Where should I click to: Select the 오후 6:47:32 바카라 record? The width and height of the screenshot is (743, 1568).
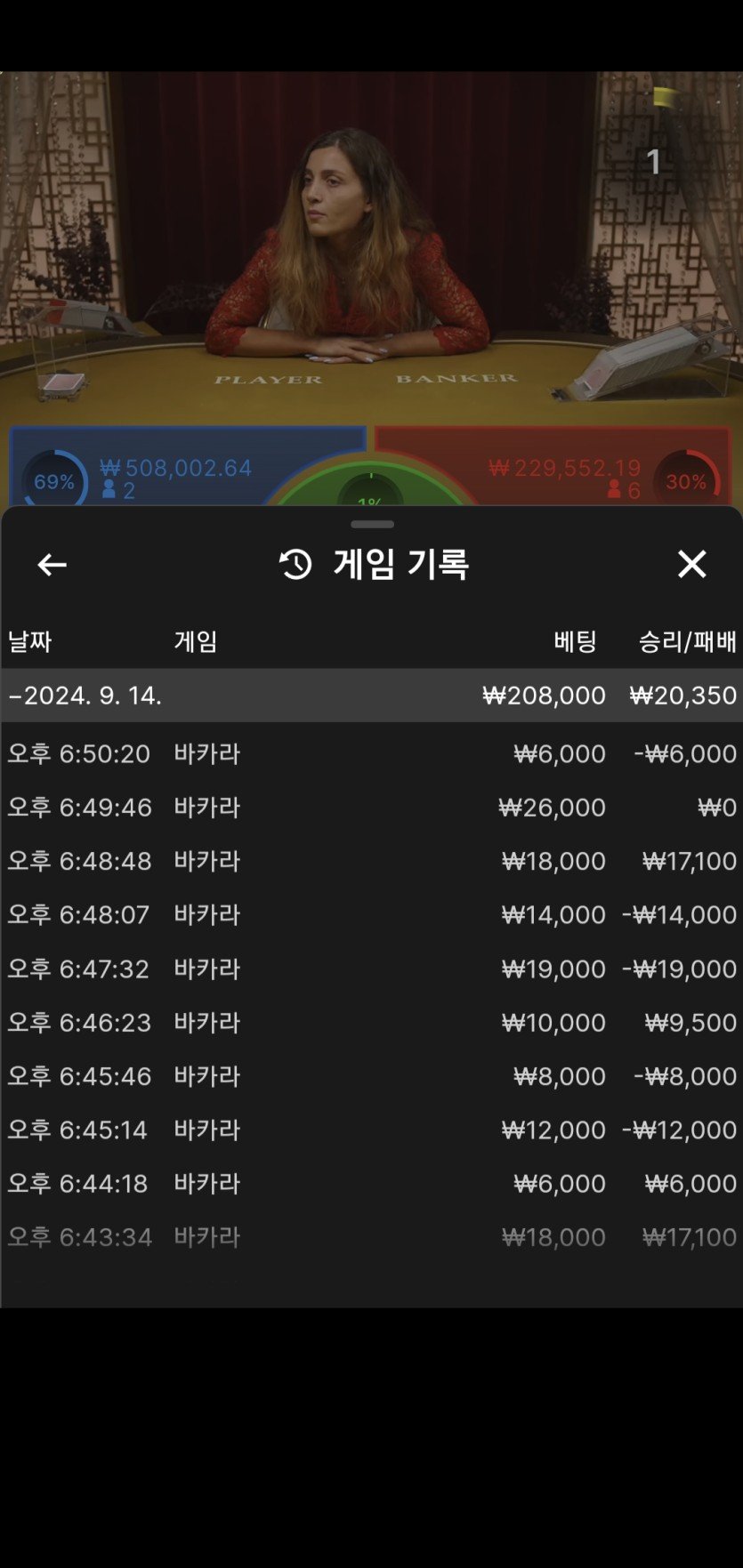[x=371, y=969]
